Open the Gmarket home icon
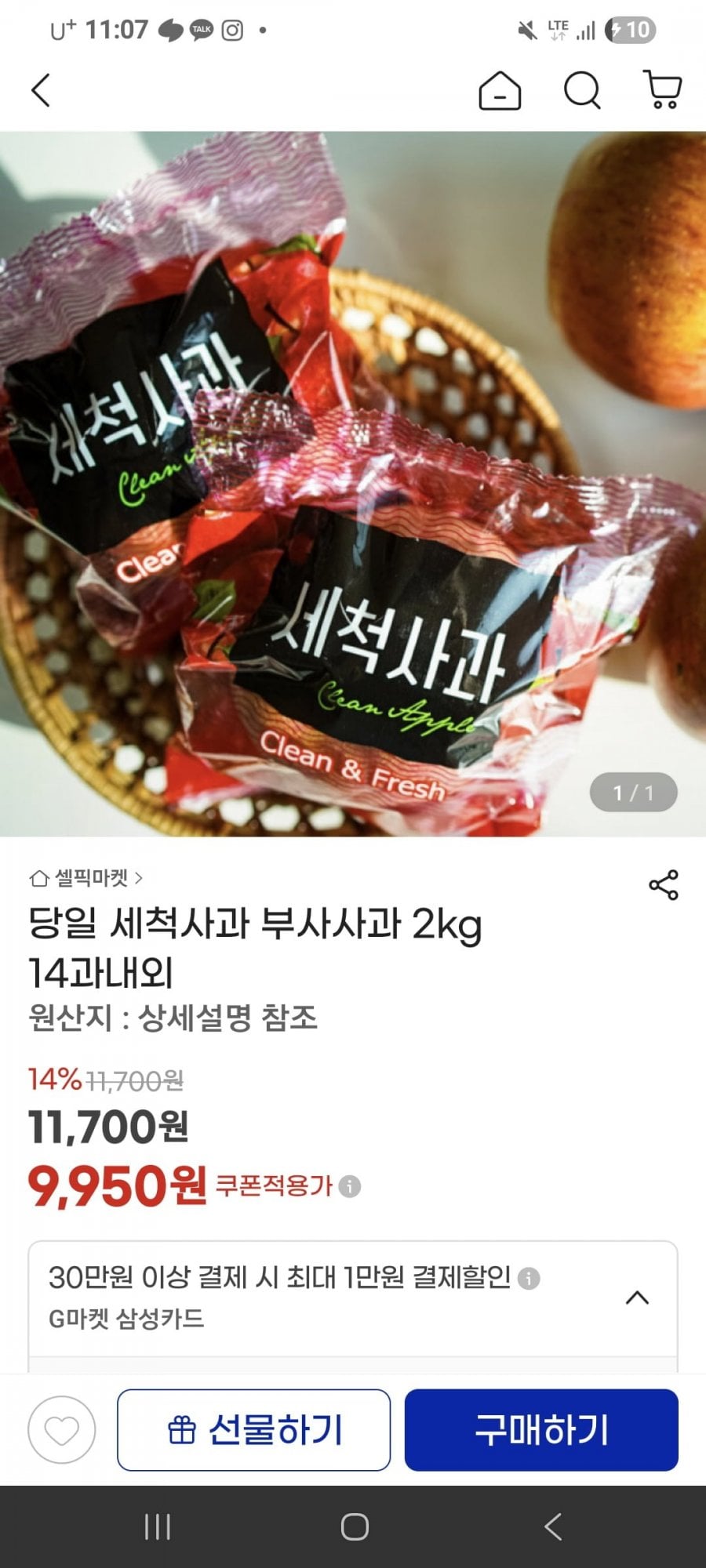The image size is (706, 1568). pyautogui.click(x=500, y=90)
